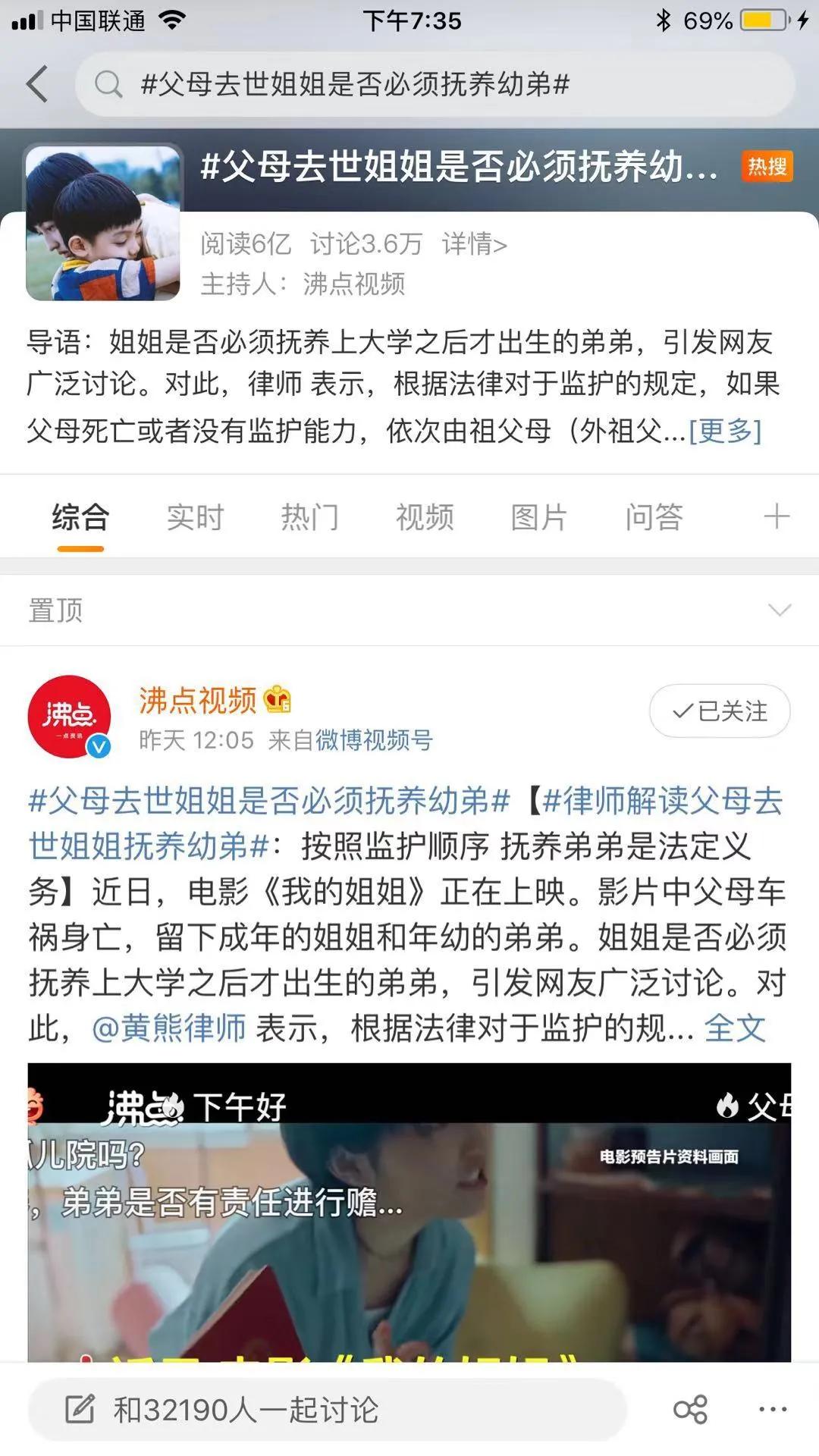
Task: Open the 微博视频号 source link
Action: pos(374,740)
